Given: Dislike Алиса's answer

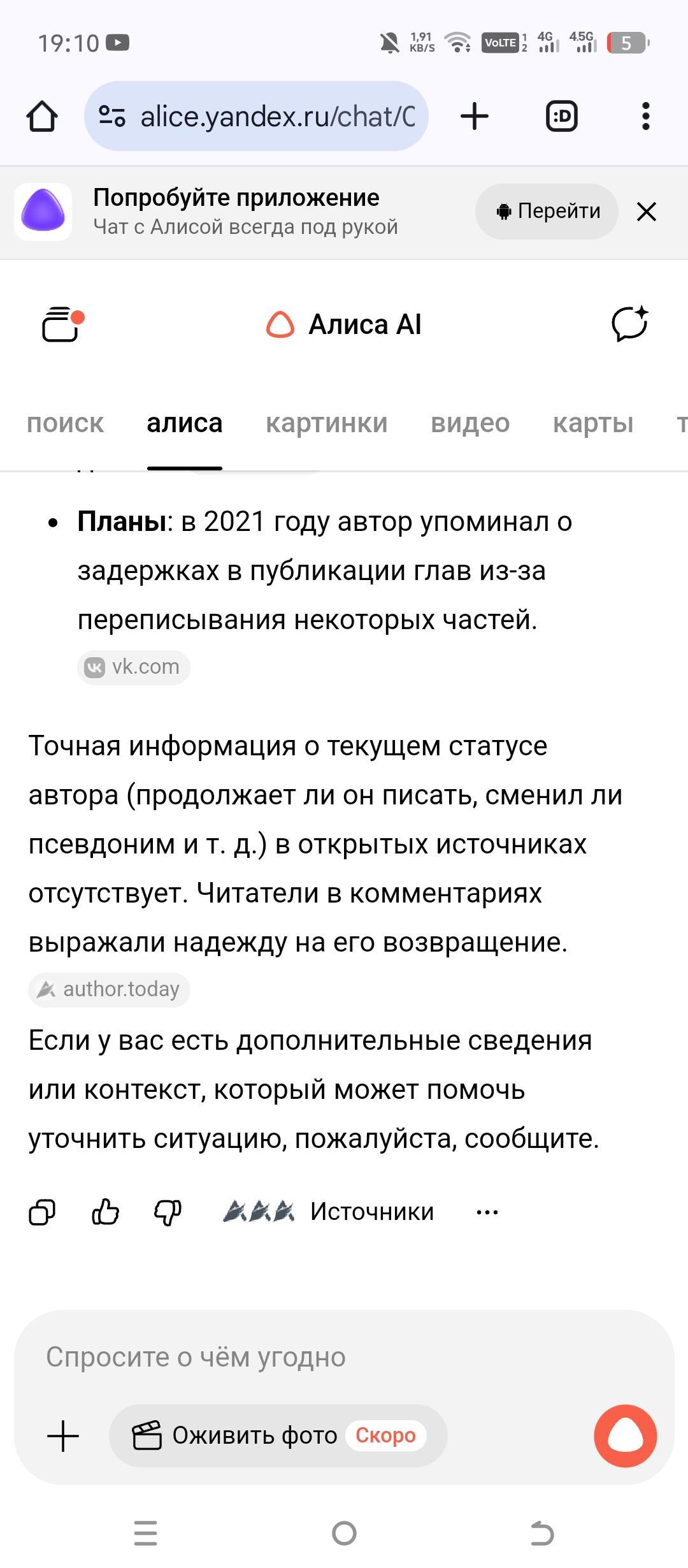Looking at the screenshot, I should 168,1212.
